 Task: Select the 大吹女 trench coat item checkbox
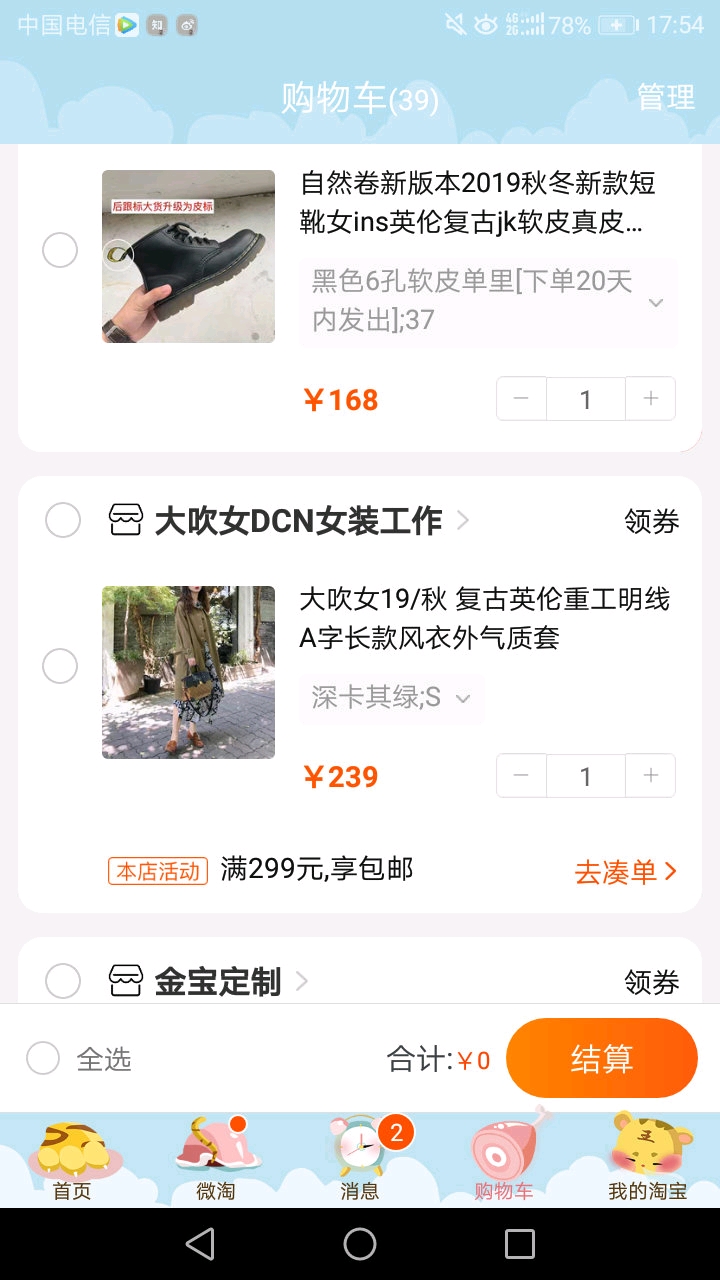tap(60, 666)
